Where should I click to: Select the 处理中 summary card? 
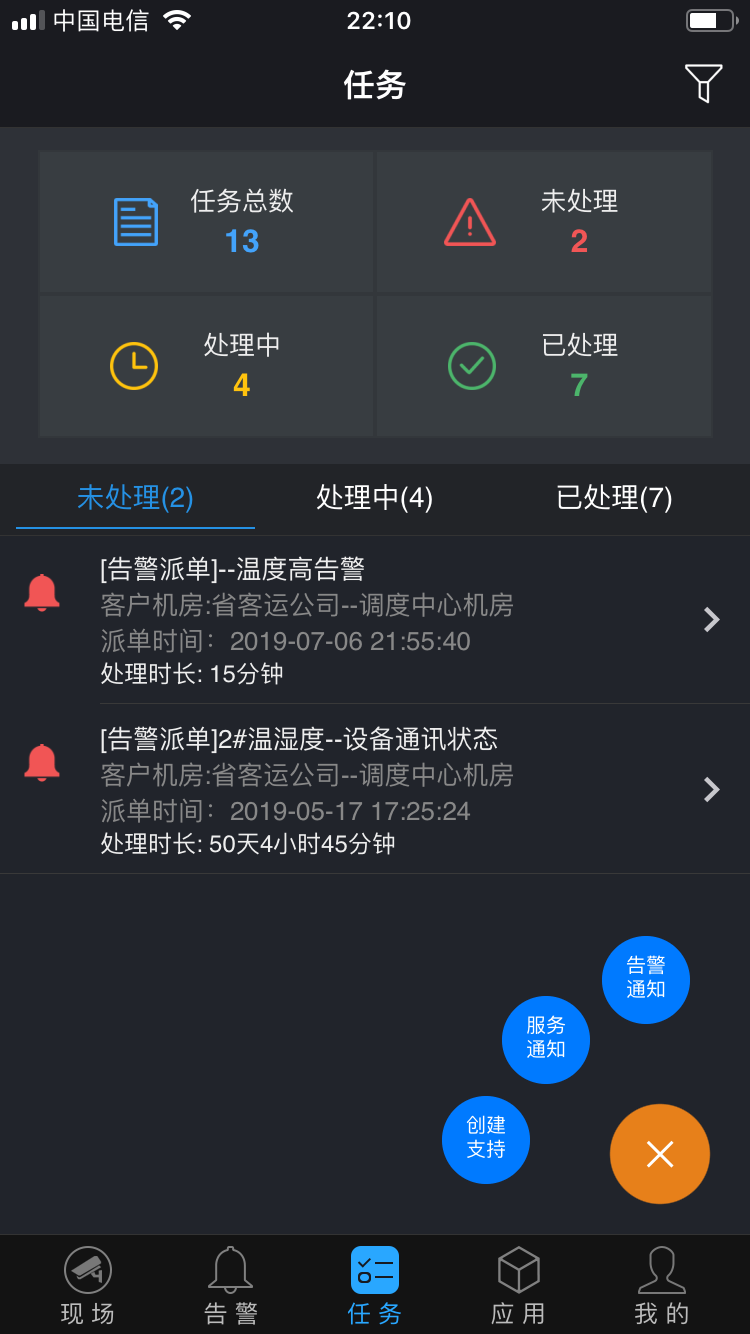[206, 366]
